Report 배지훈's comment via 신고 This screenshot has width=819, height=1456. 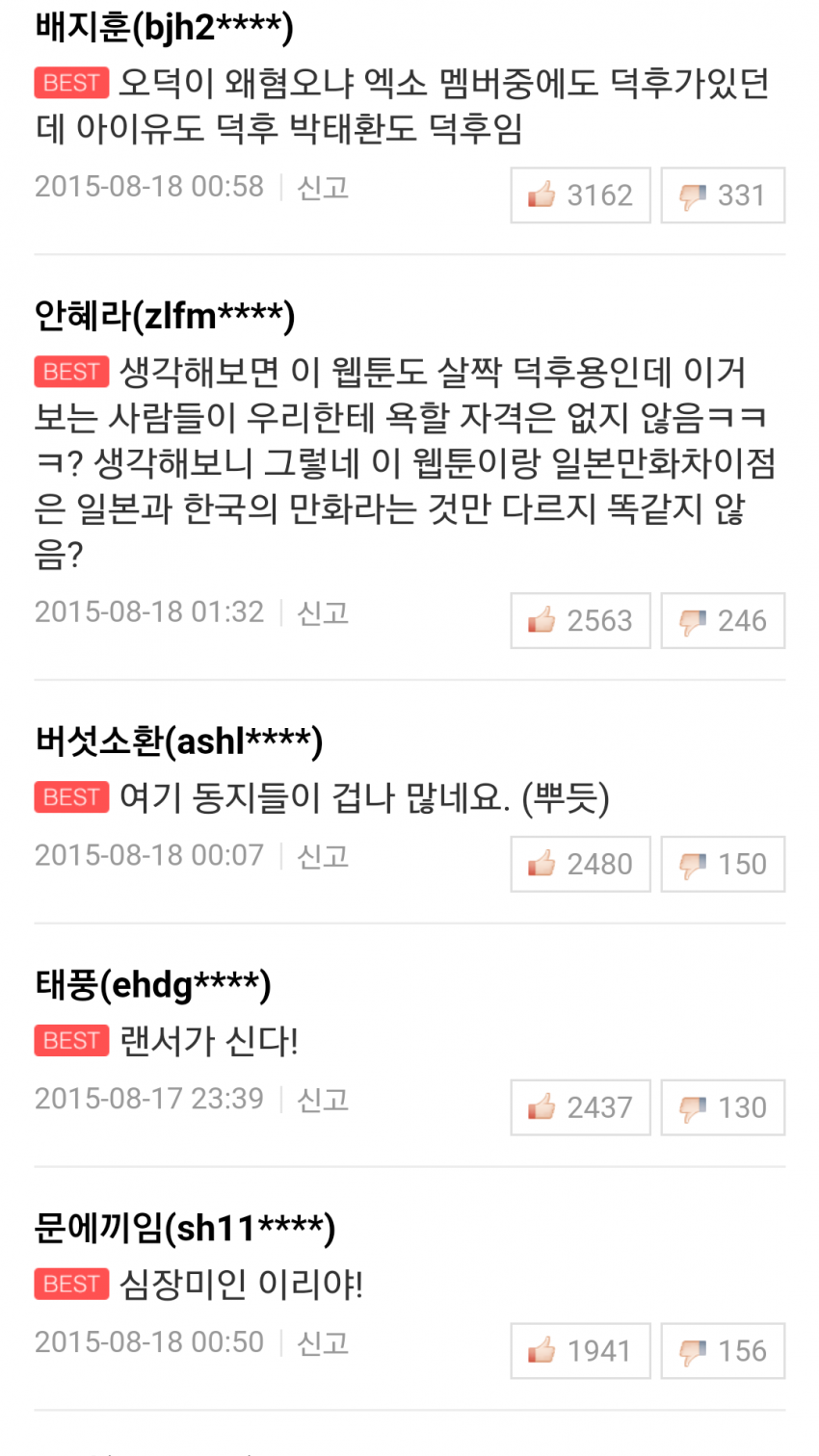[323, 187]
